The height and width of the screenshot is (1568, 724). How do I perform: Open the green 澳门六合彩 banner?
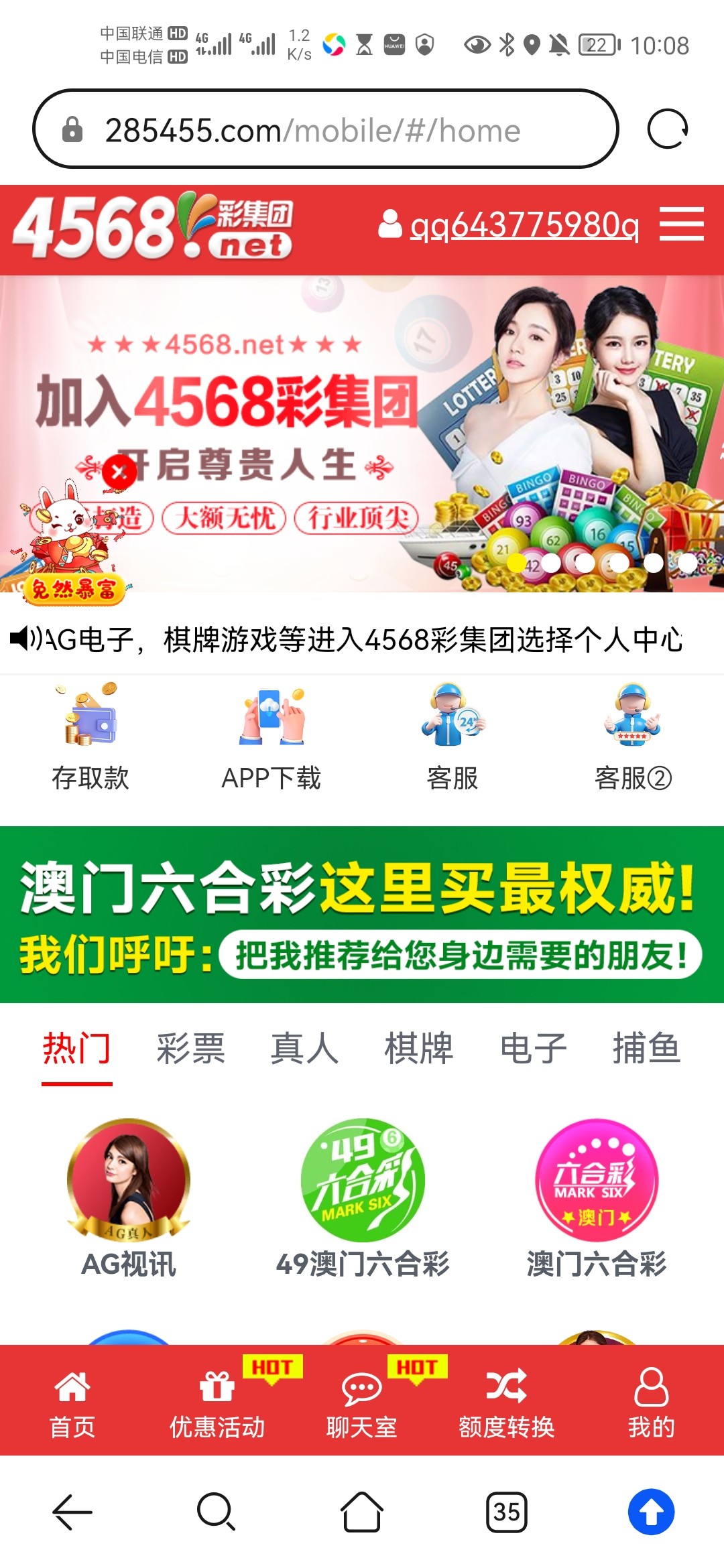click(x=362, y=915)
